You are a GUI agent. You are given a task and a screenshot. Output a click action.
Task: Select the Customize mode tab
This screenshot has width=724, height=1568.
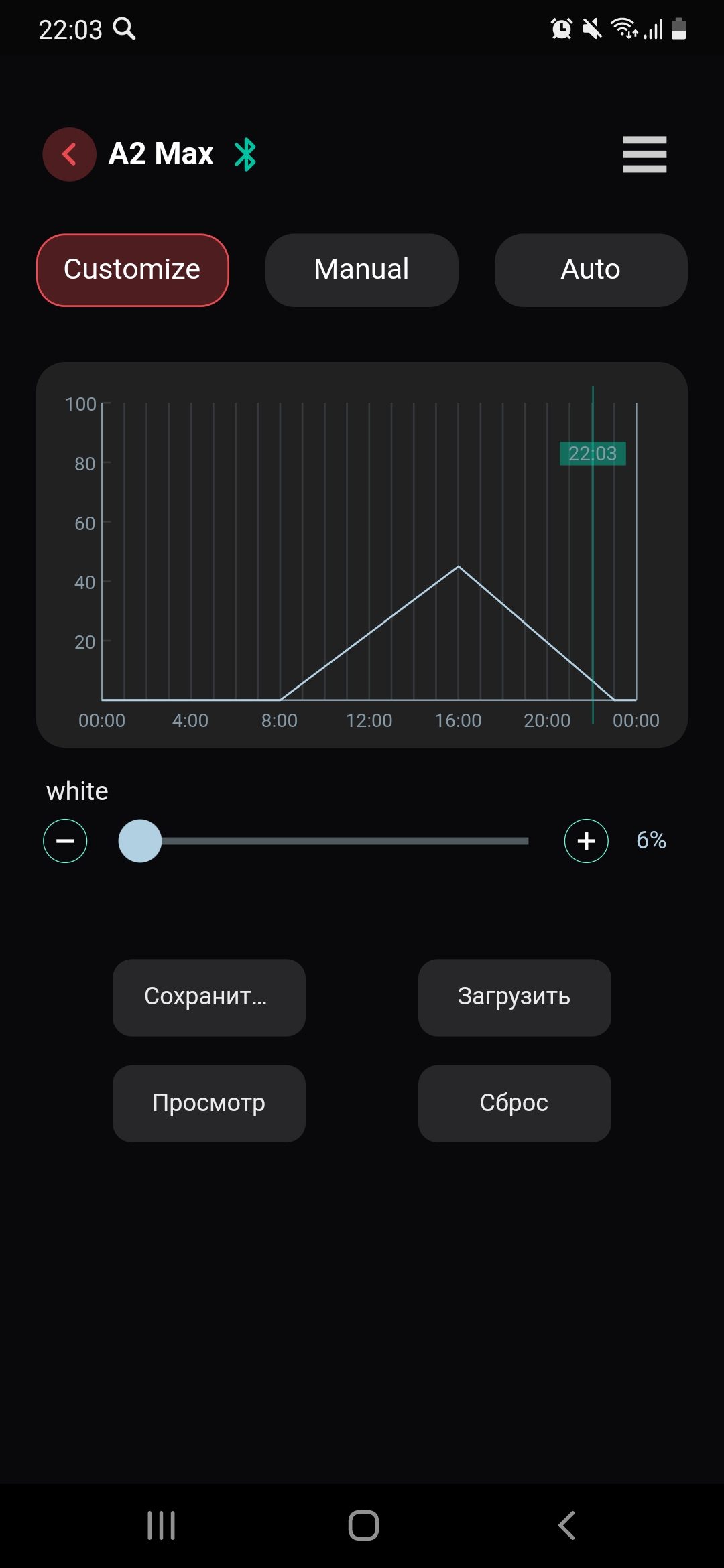pyautogui.click(x=133, y=270)
